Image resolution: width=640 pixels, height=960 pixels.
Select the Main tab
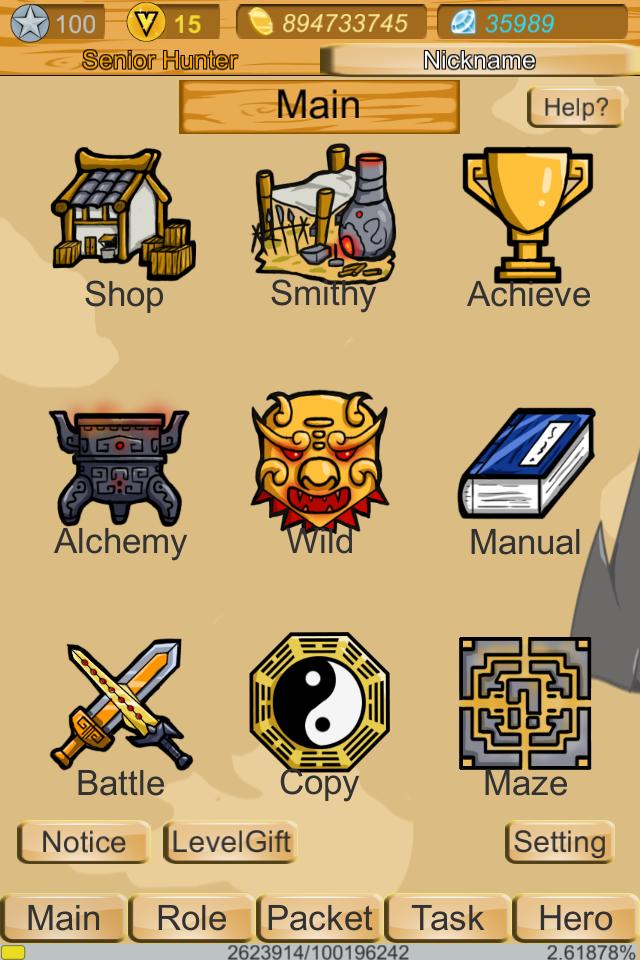coord(64,918)
